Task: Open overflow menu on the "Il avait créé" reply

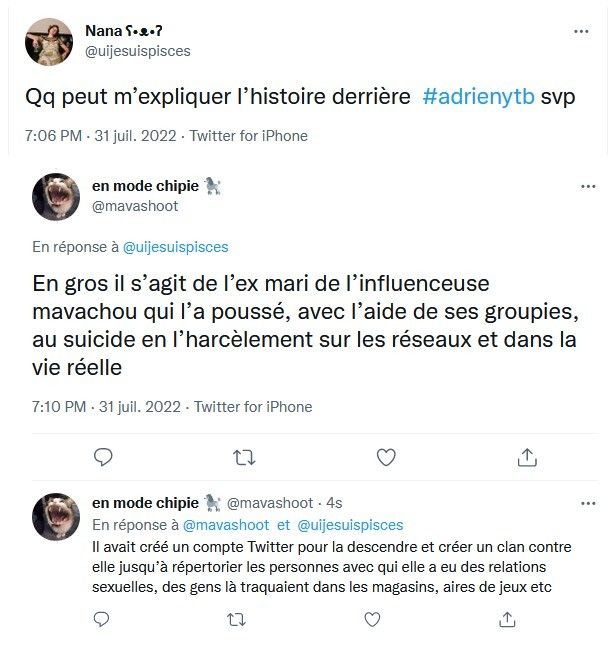Action: coord(589,502)
